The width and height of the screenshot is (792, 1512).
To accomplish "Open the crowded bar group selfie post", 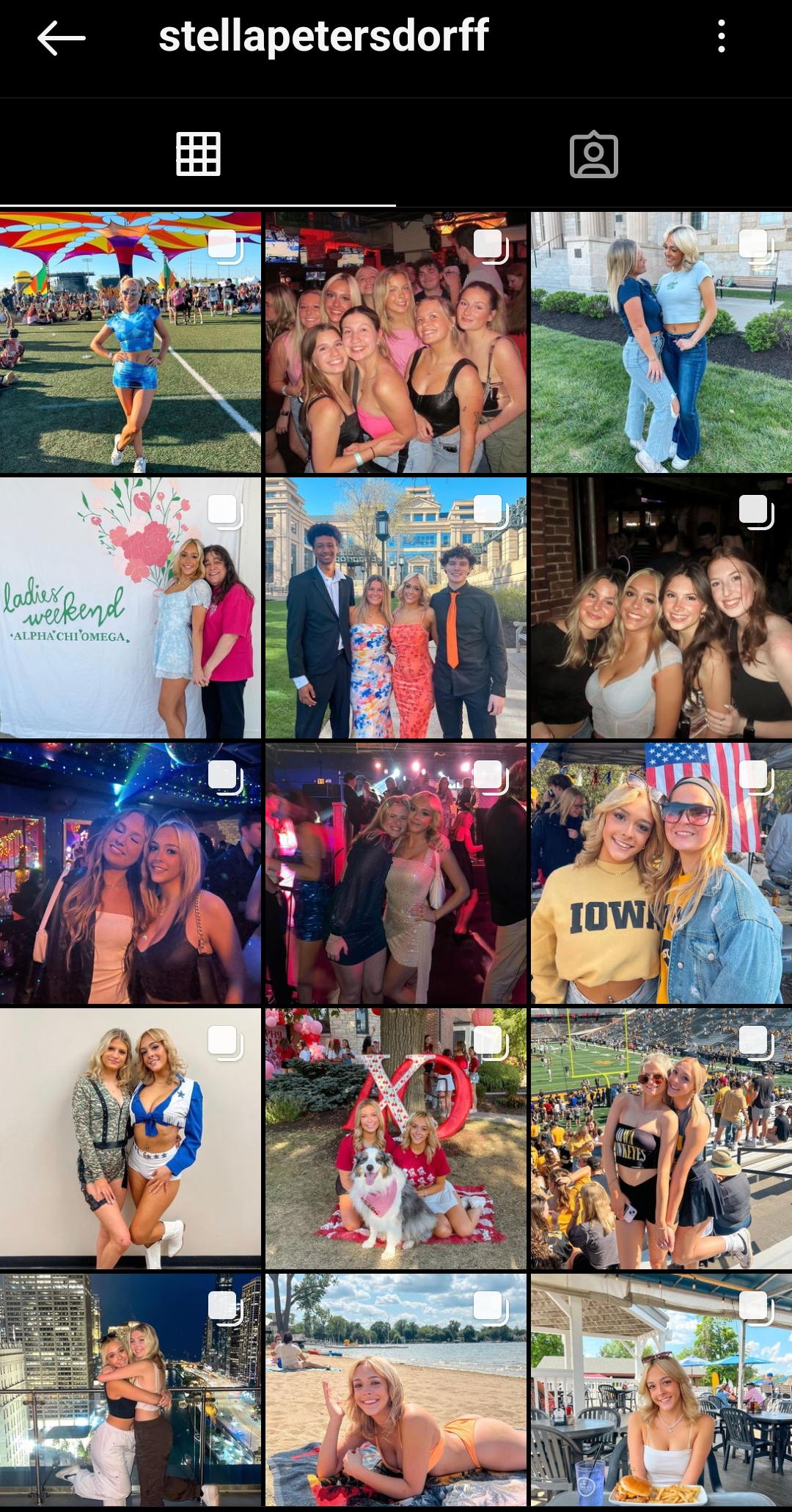I will (x=396, y=342).
